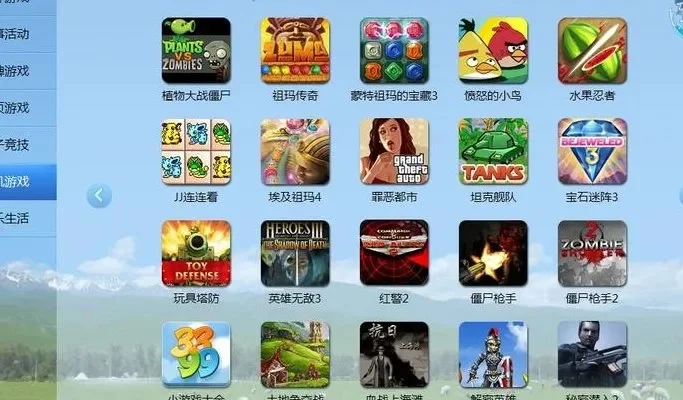Select the 僵尸枪手 game tile

tap(493, 253)
